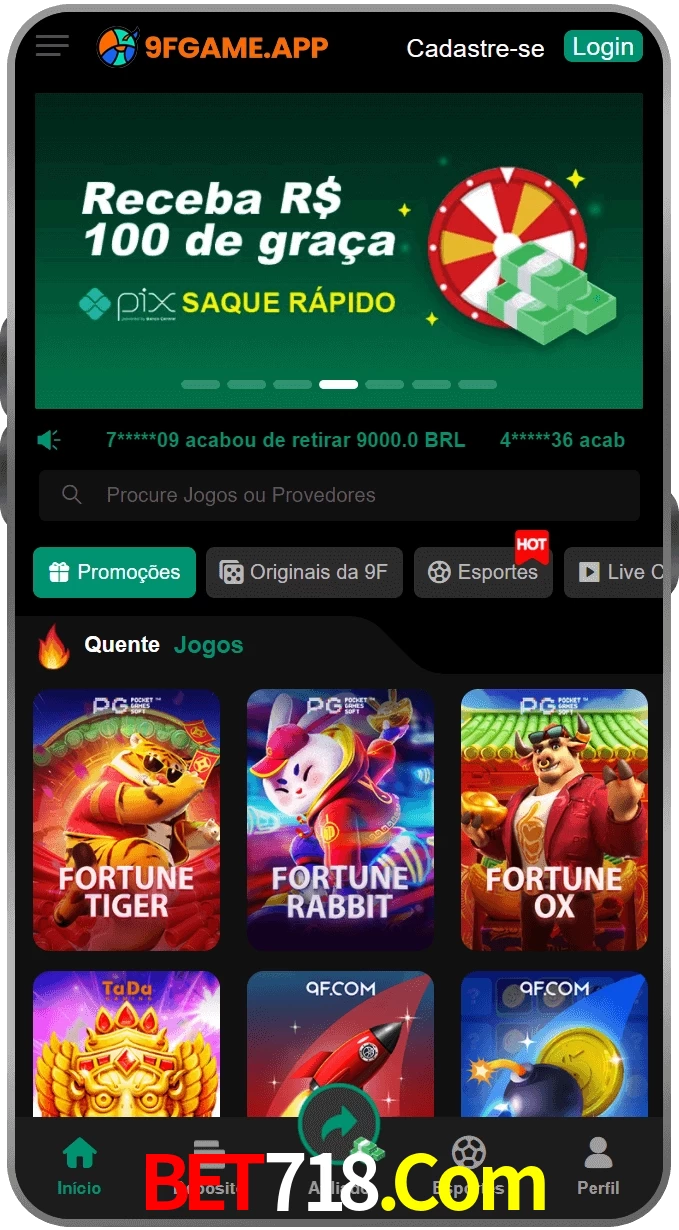This screenshot has height=1230, width=679.
Task: Mute the announcement speaker icon
Action: click(49, 440)
